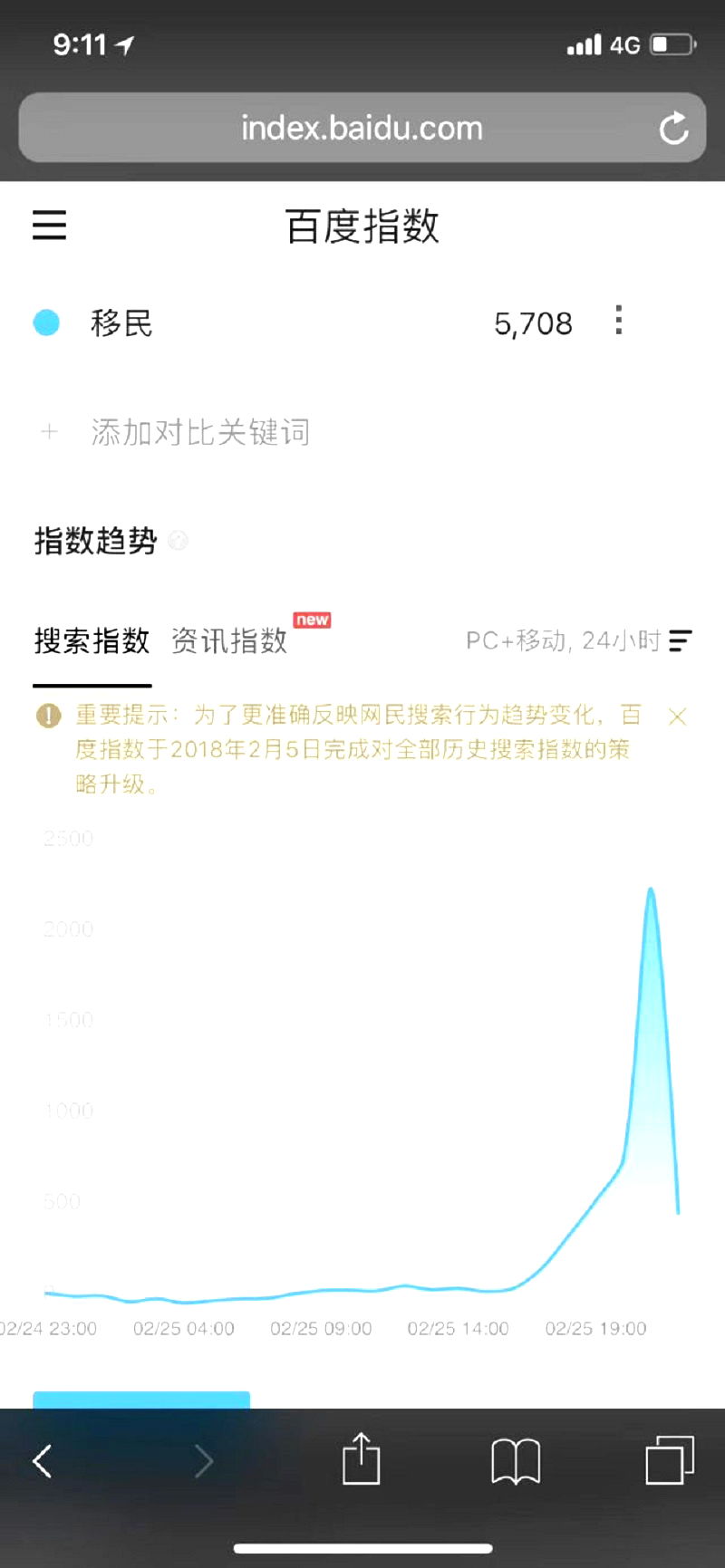Open the hamburger menu
Image resolution: width=725 pixels, height=1568 pixels.
(50, 225)
